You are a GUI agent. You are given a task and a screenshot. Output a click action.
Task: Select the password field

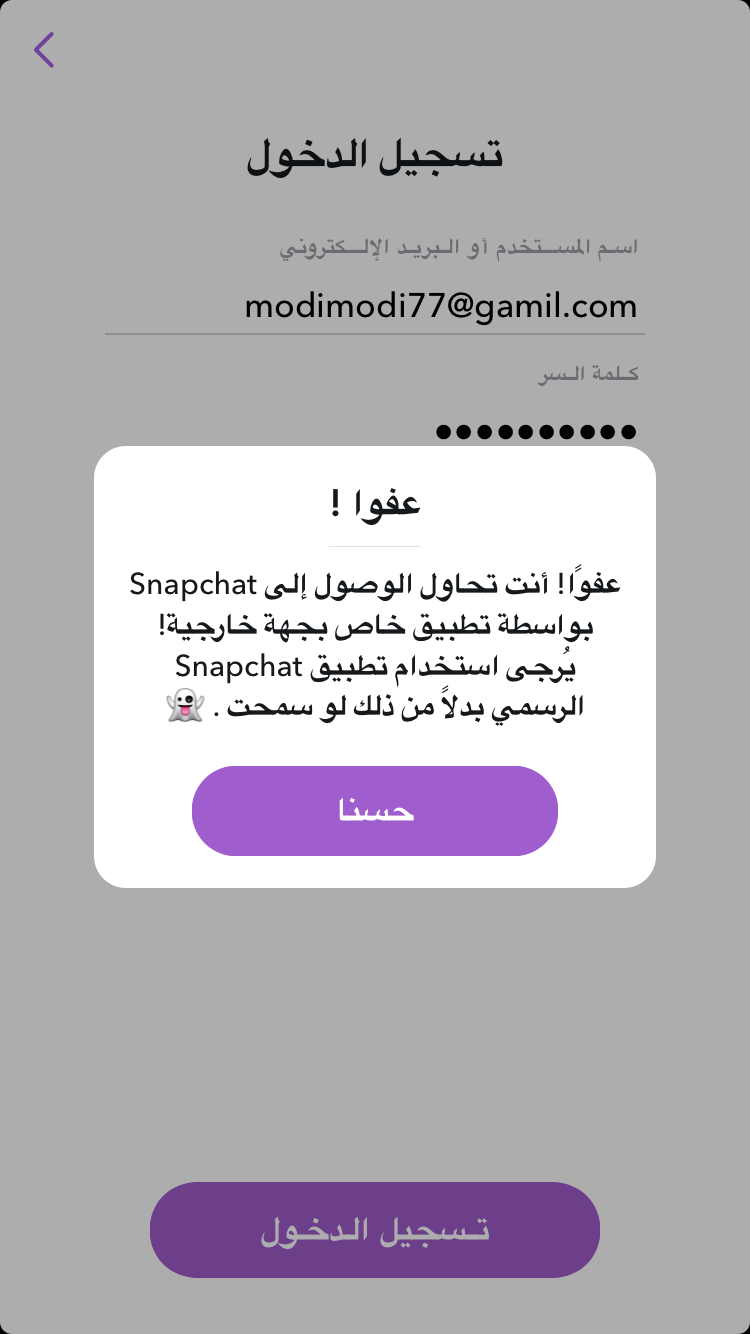(x=375, y=431)
